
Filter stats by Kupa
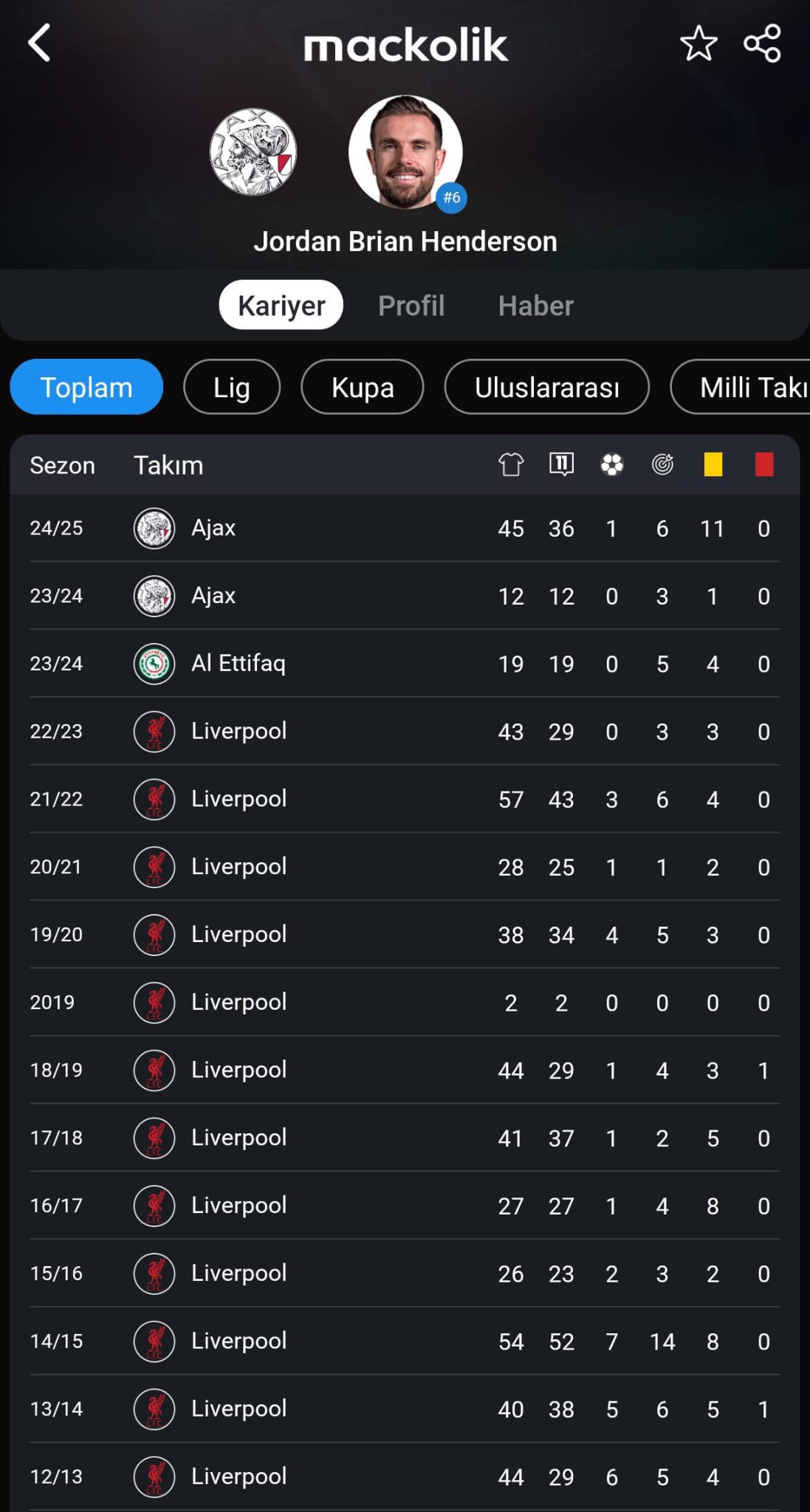click(x=363, y=388)
